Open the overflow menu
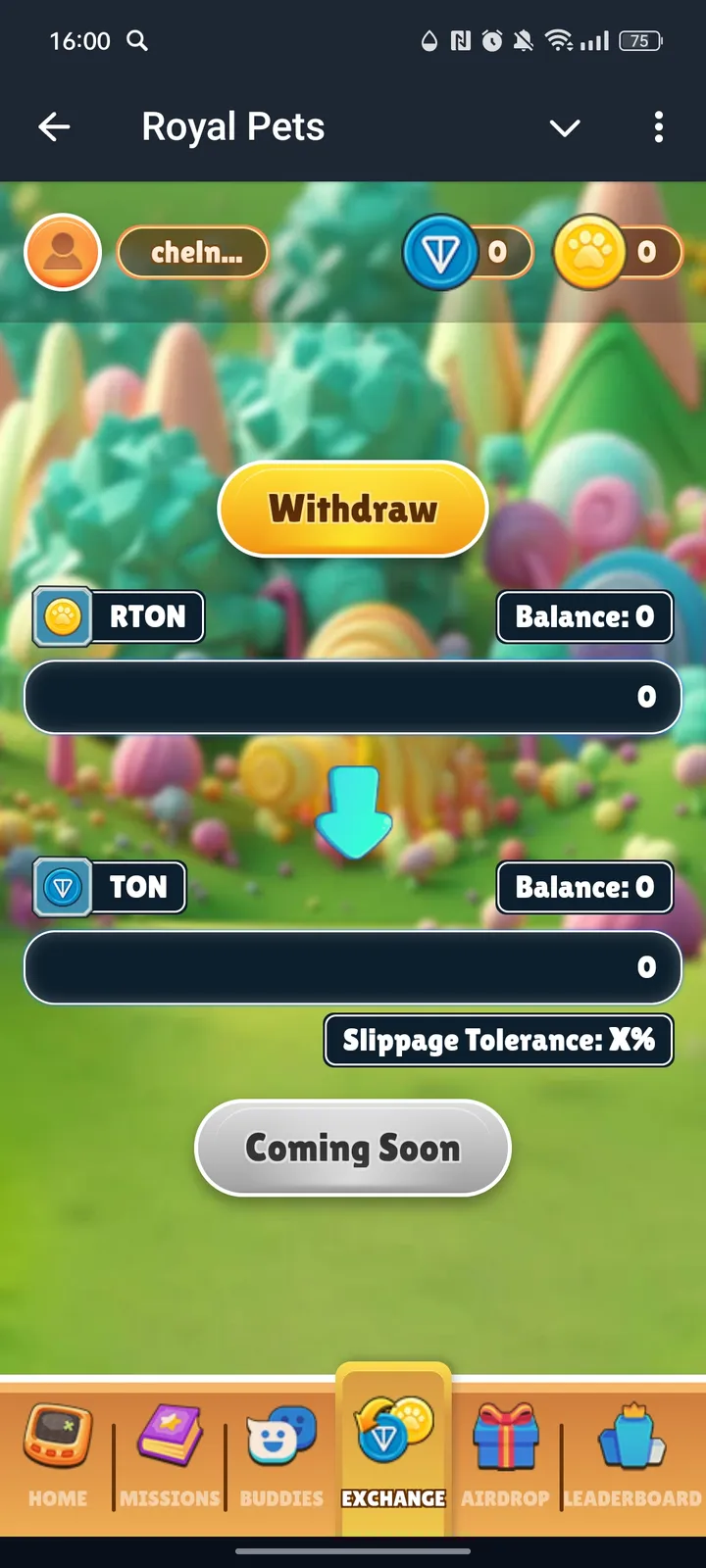 coord(658,126)
